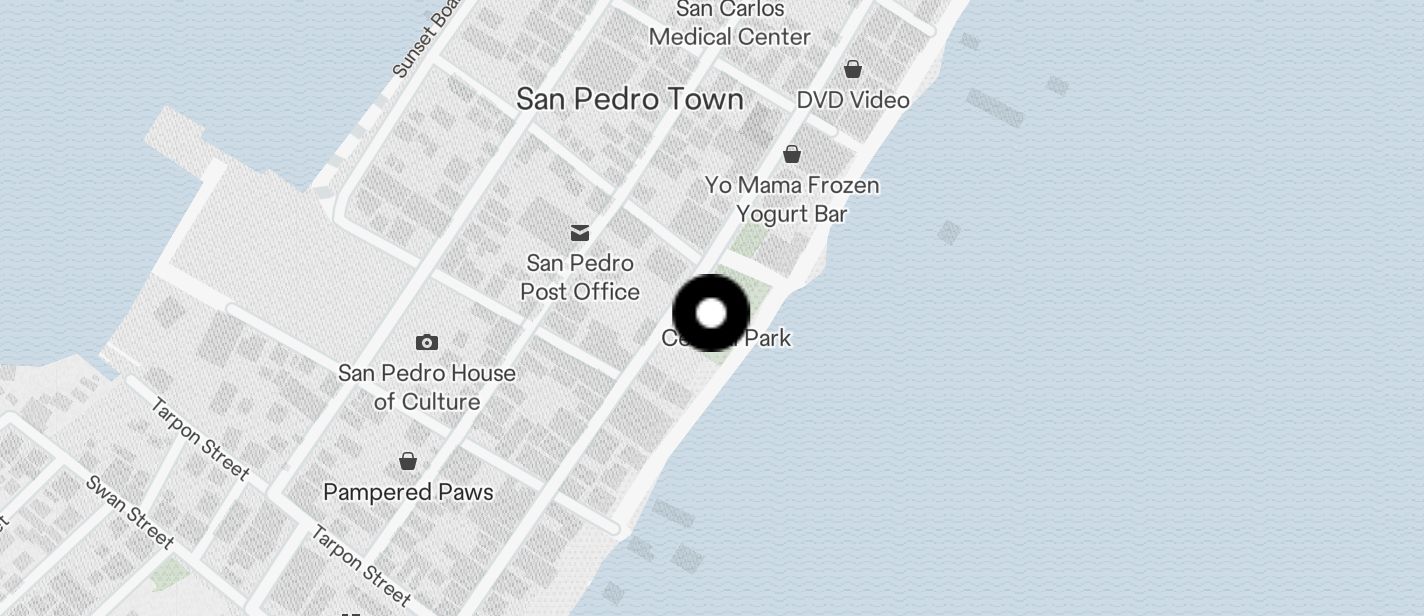Tap the black location pin marker
Screen dimensions: 1424x616
pos(711,313)
